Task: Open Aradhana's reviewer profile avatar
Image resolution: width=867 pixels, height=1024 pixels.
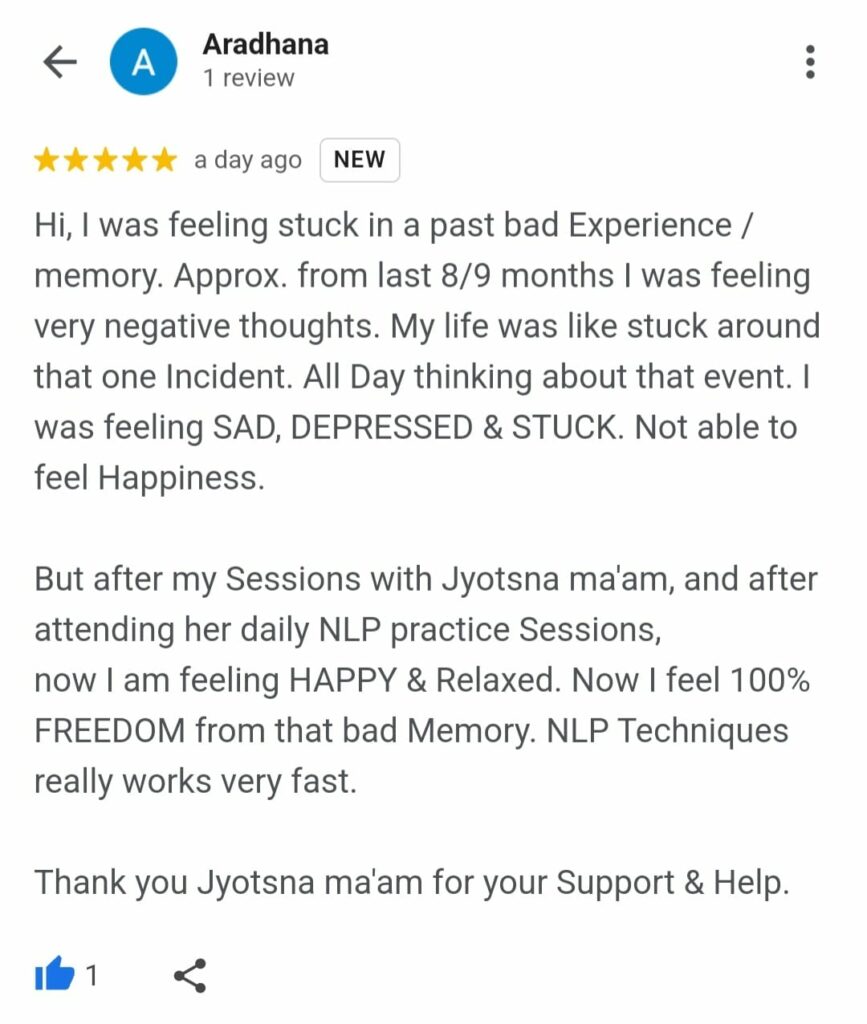Action: (x=143, y=62)
